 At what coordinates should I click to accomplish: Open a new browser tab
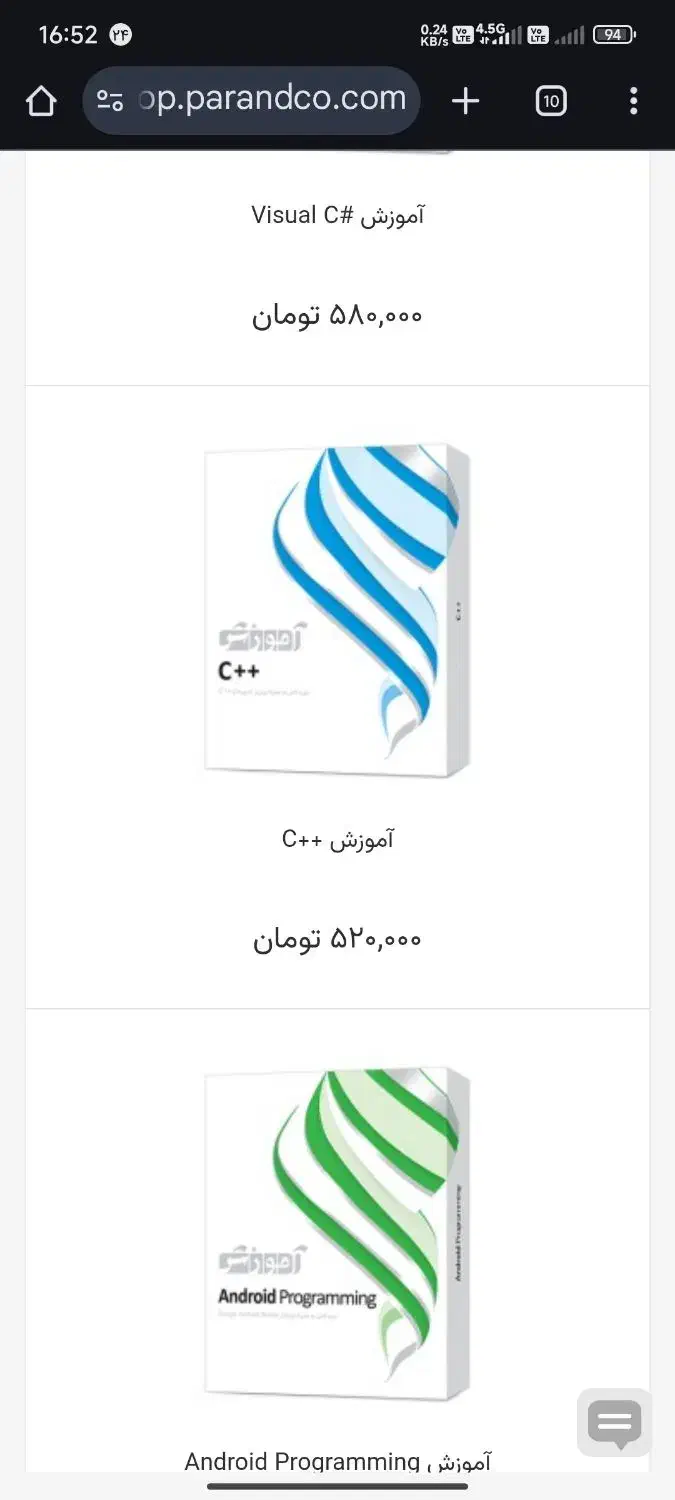click(465, 101)
